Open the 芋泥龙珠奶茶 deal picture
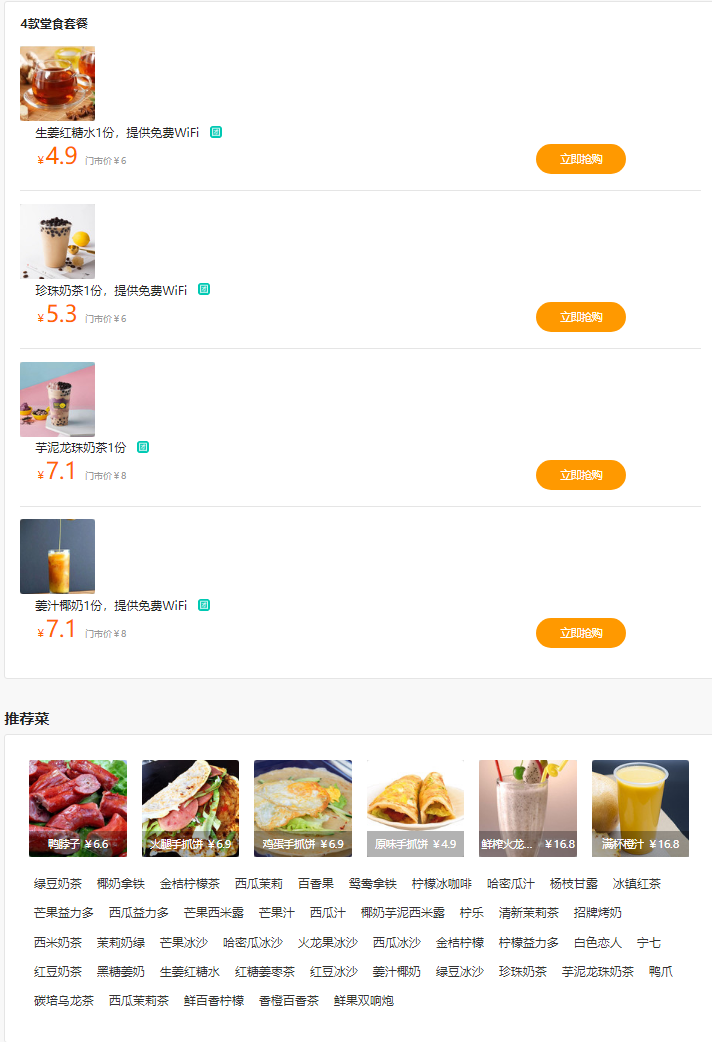Image resolution: width=712 pixels, height=1042 pixels. (57, 399)
